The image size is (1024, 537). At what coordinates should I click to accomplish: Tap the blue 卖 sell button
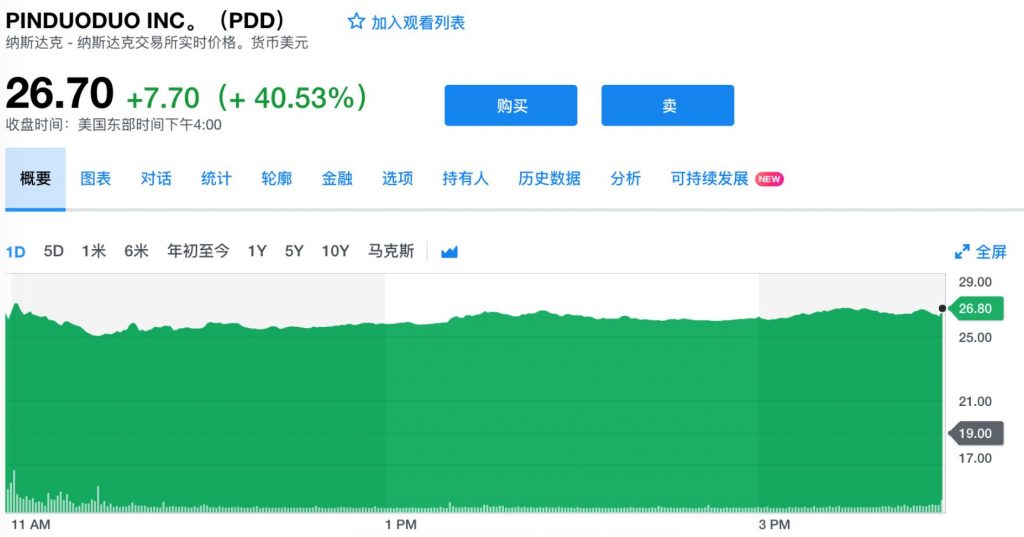pyautogui.click(x=668, y=106)
